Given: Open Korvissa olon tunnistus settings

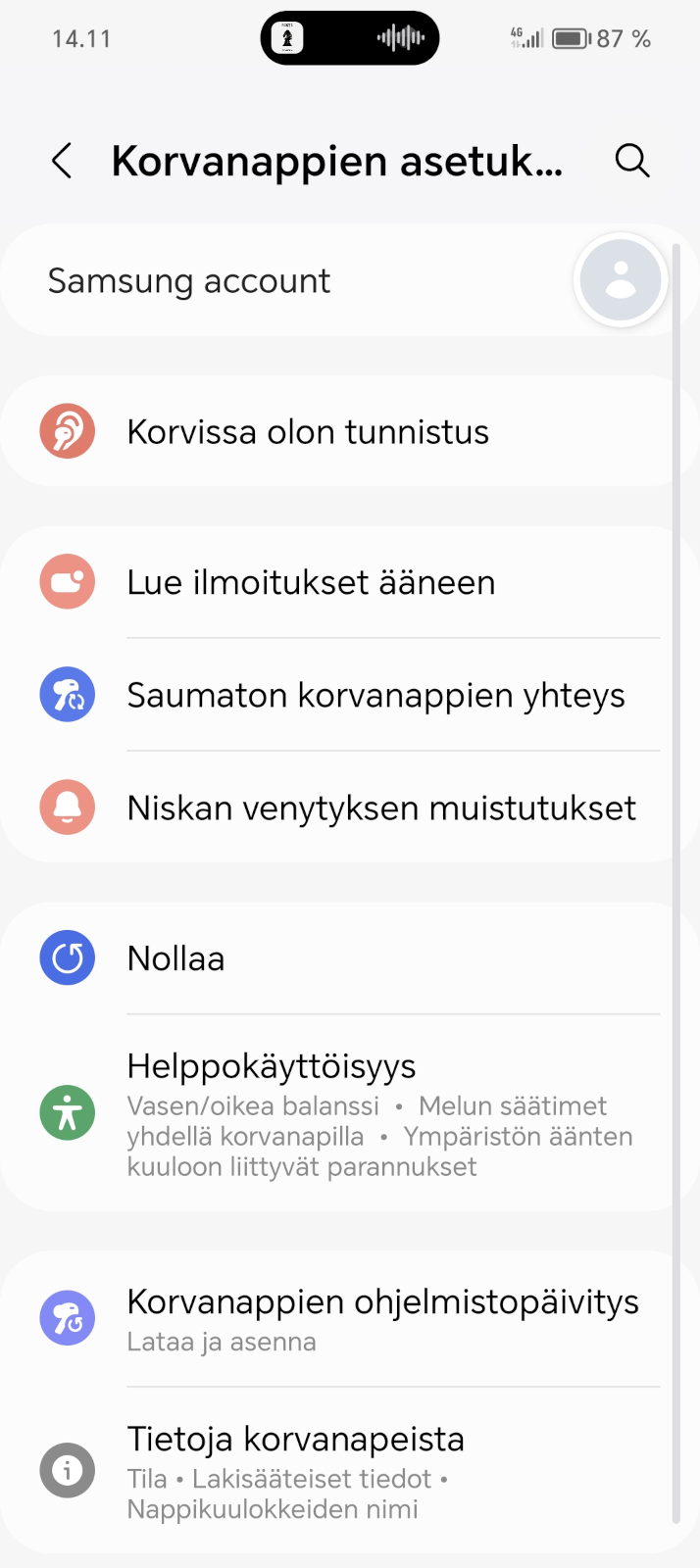Looking at the screenshot, I should pyautogui.click(x=336, y=431).
